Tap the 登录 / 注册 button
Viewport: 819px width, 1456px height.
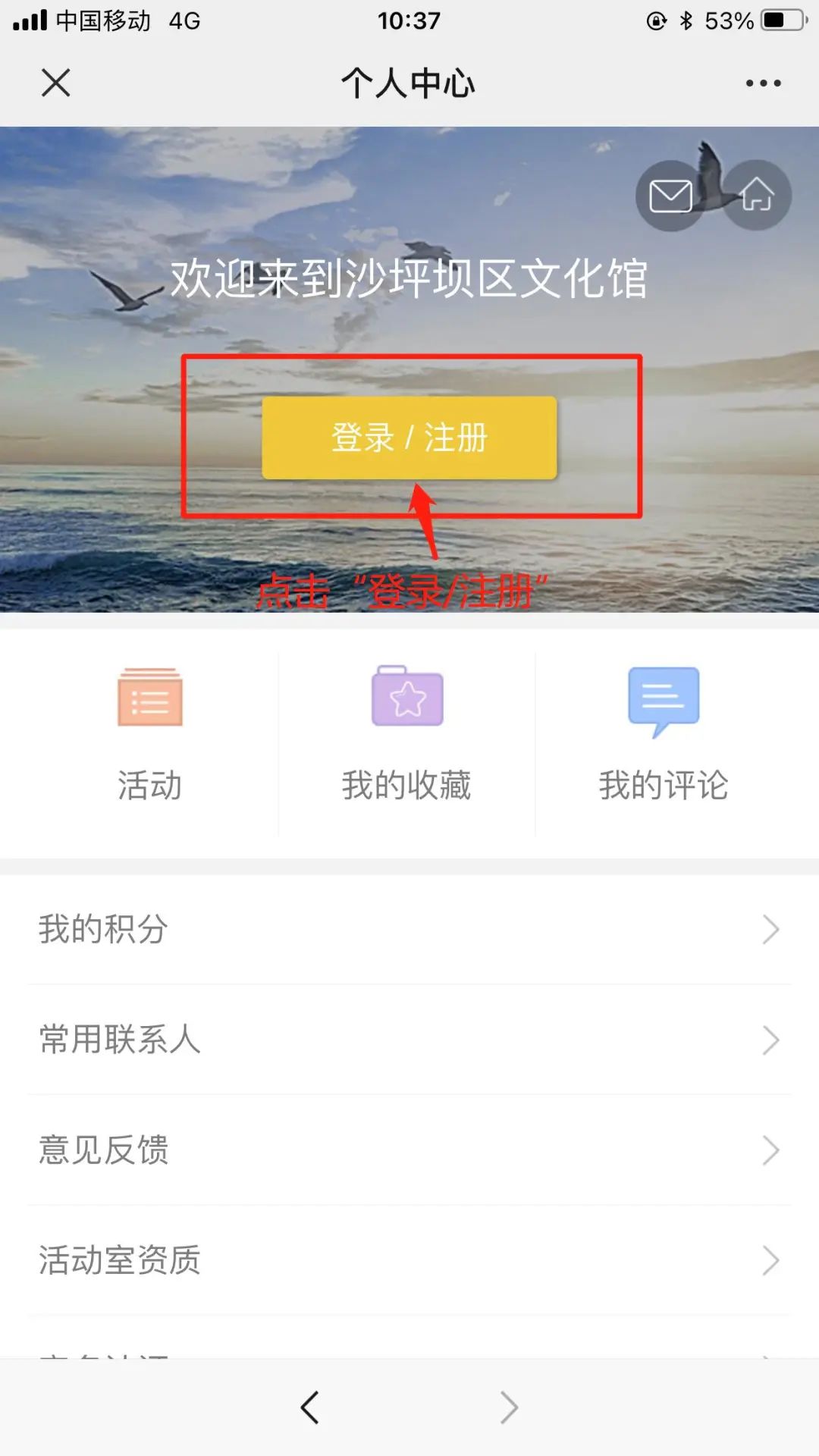click(x=409, y=438)
